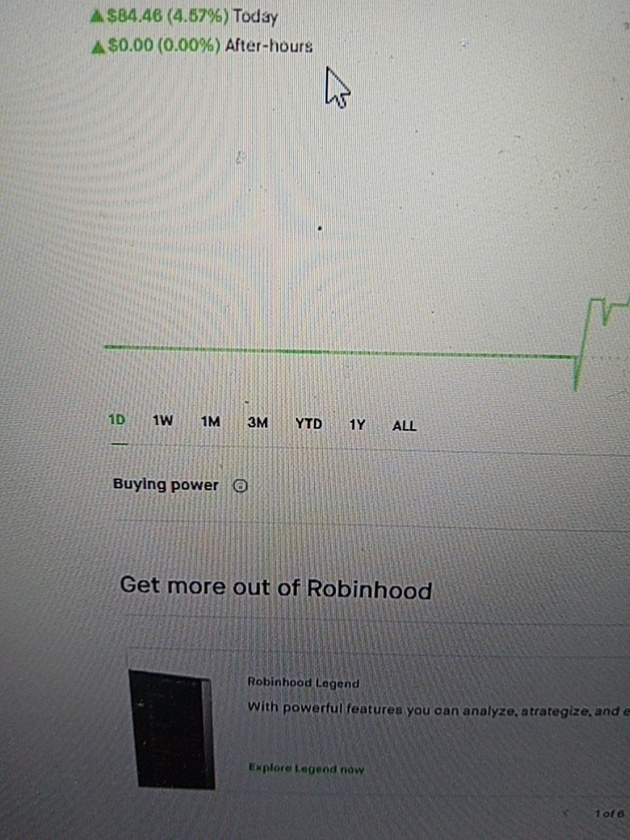Switch to the YTD chart view
The height and width of the screenshot is (840, 630).
click(309, 424)
